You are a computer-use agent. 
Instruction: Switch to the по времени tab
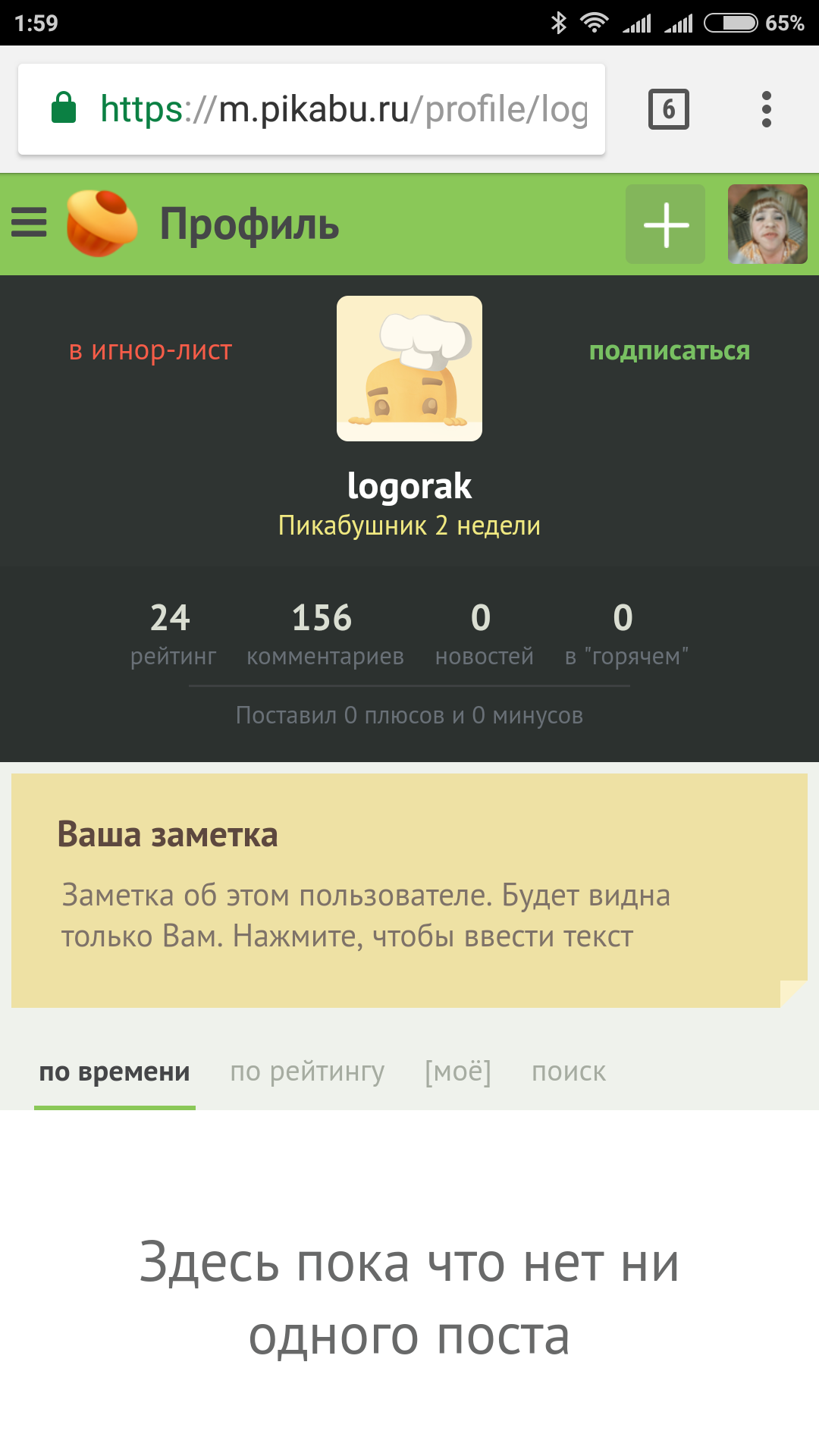[x=115, y=1072]
